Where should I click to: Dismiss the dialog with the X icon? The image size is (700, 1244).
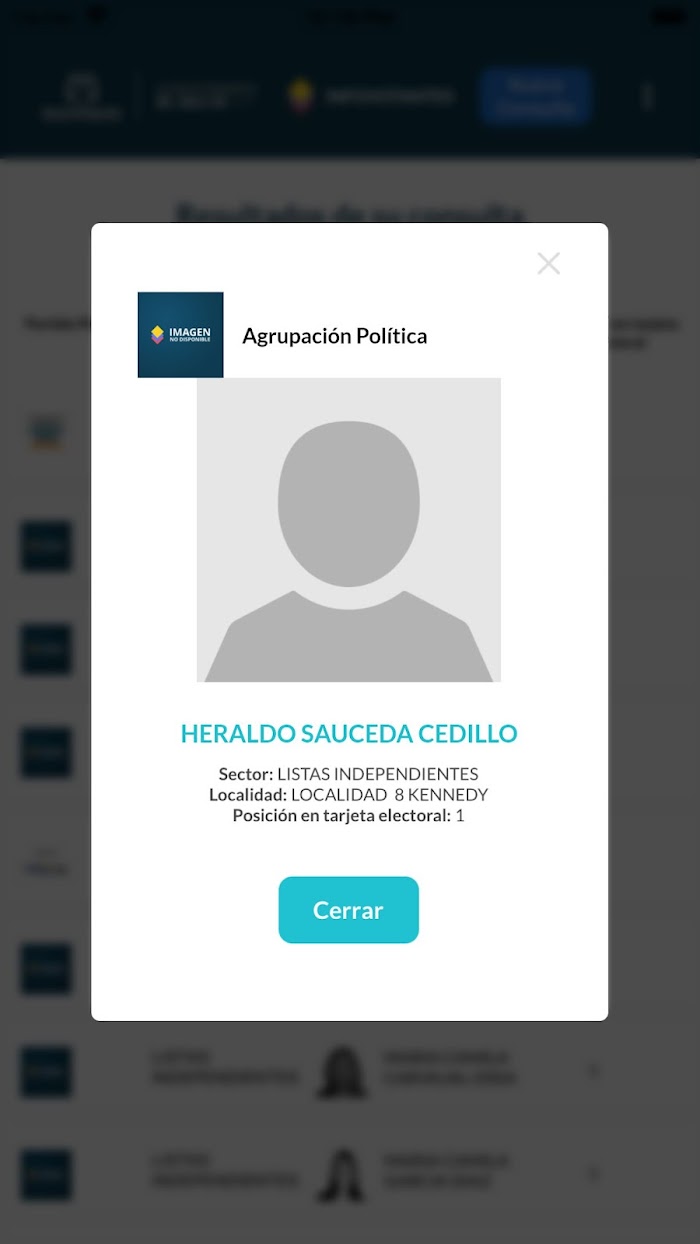(x=548, y=264)
